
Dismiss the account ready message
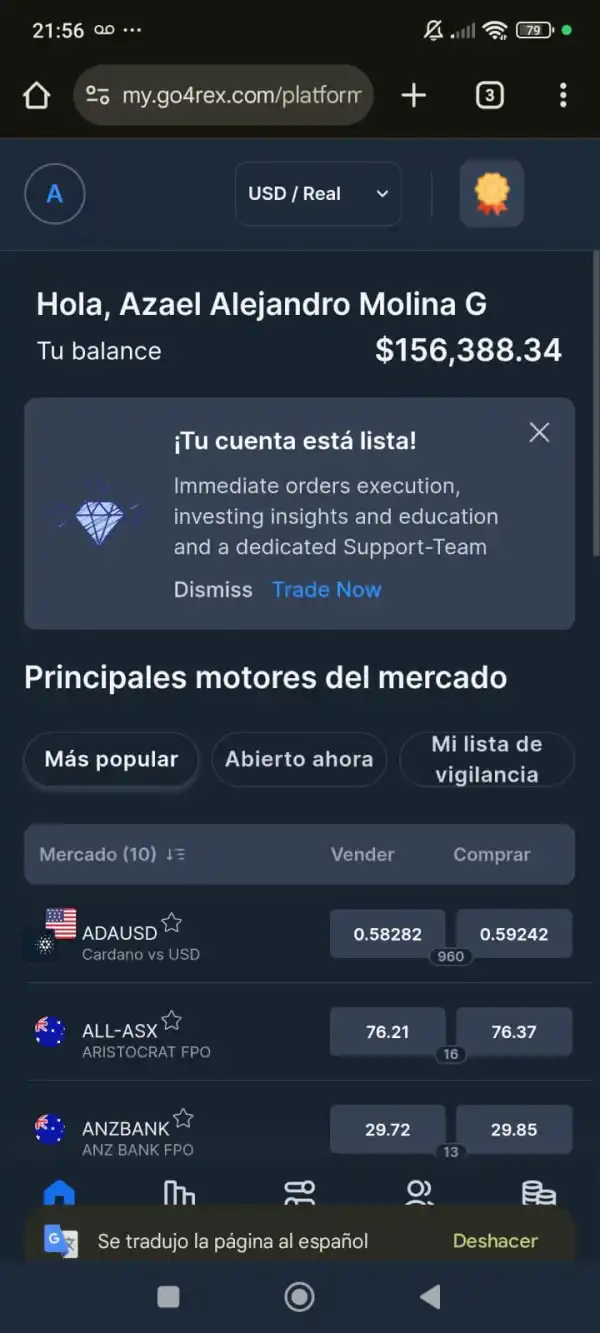point(213,590)
